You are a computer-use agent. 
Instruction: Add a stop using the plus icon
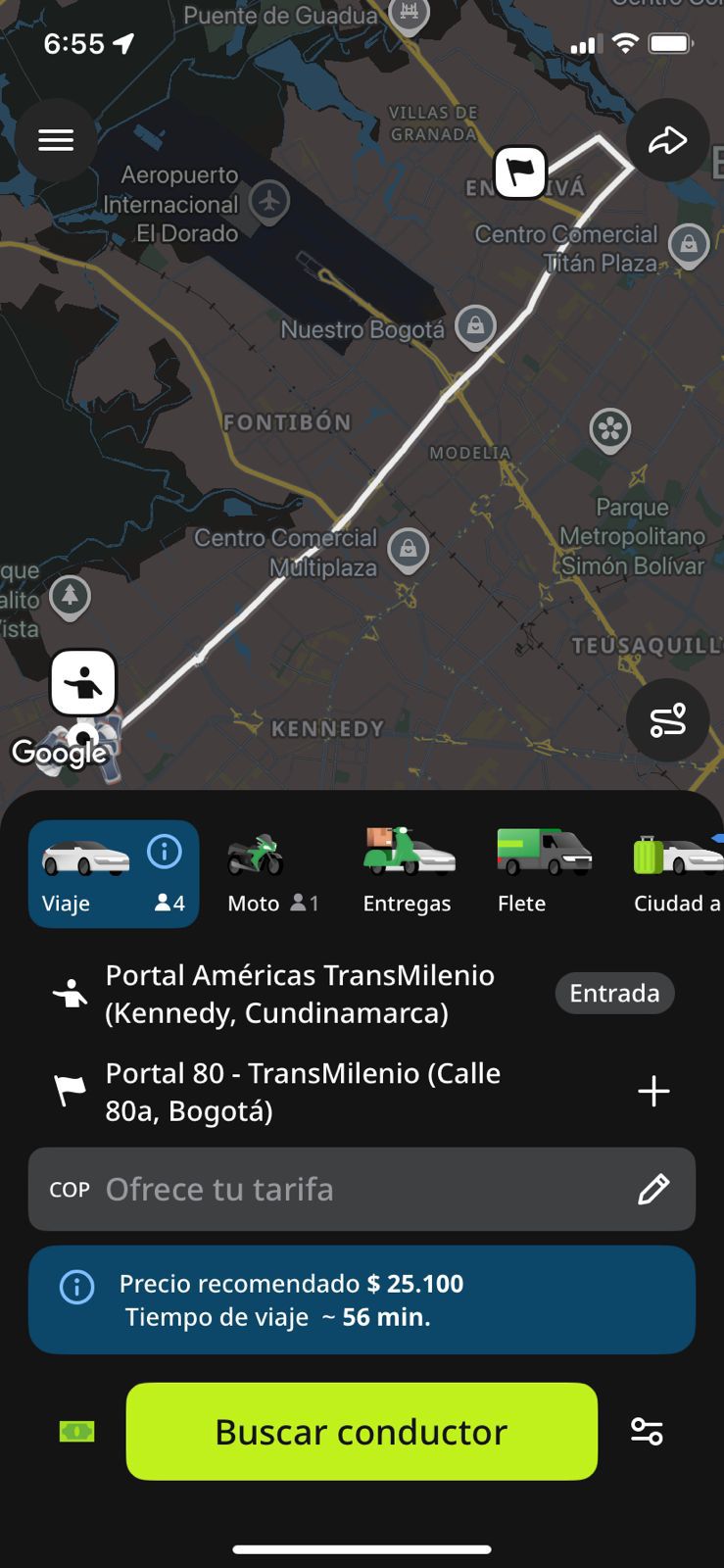[652, 1091]
